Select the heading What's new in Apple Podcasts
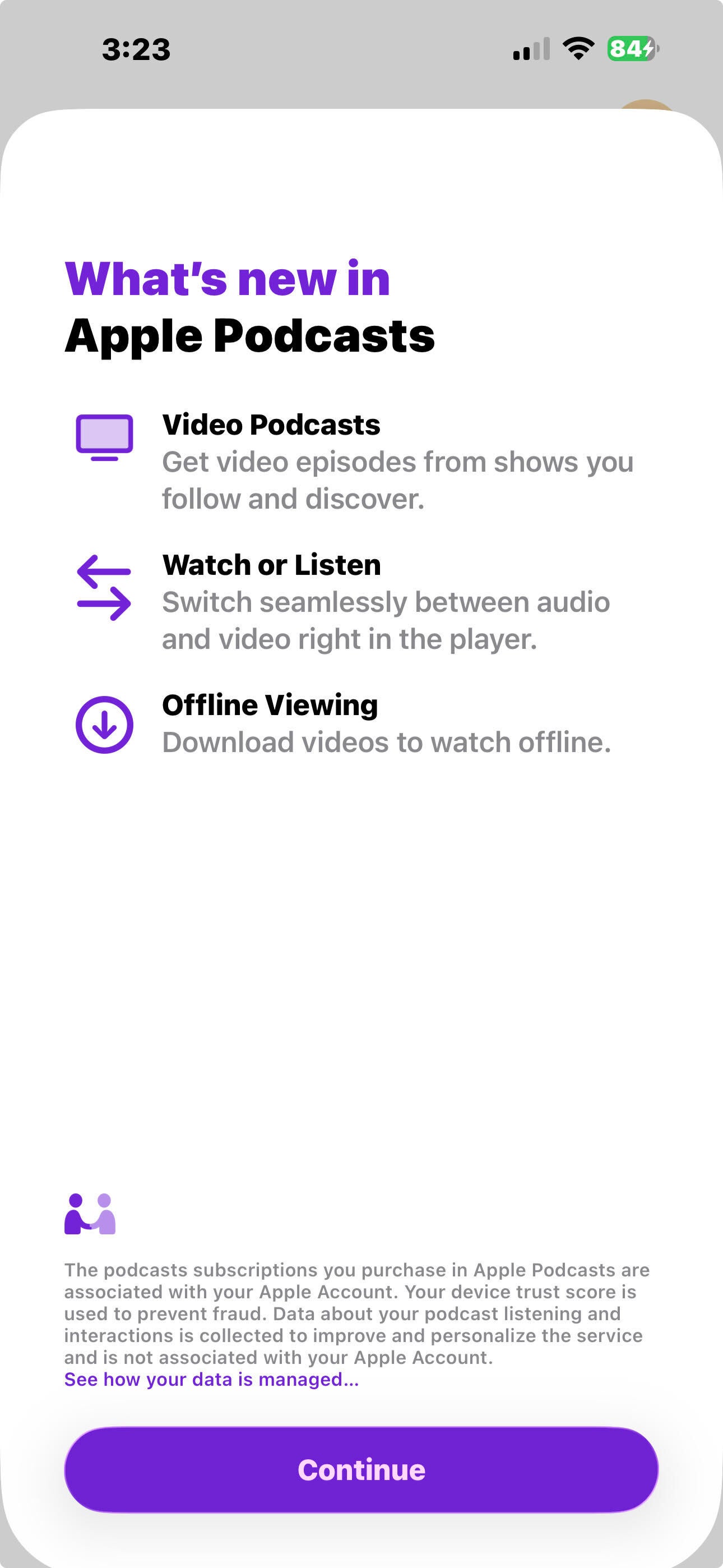This screenshot has width=723, height=1568. [x=251, y=307]
